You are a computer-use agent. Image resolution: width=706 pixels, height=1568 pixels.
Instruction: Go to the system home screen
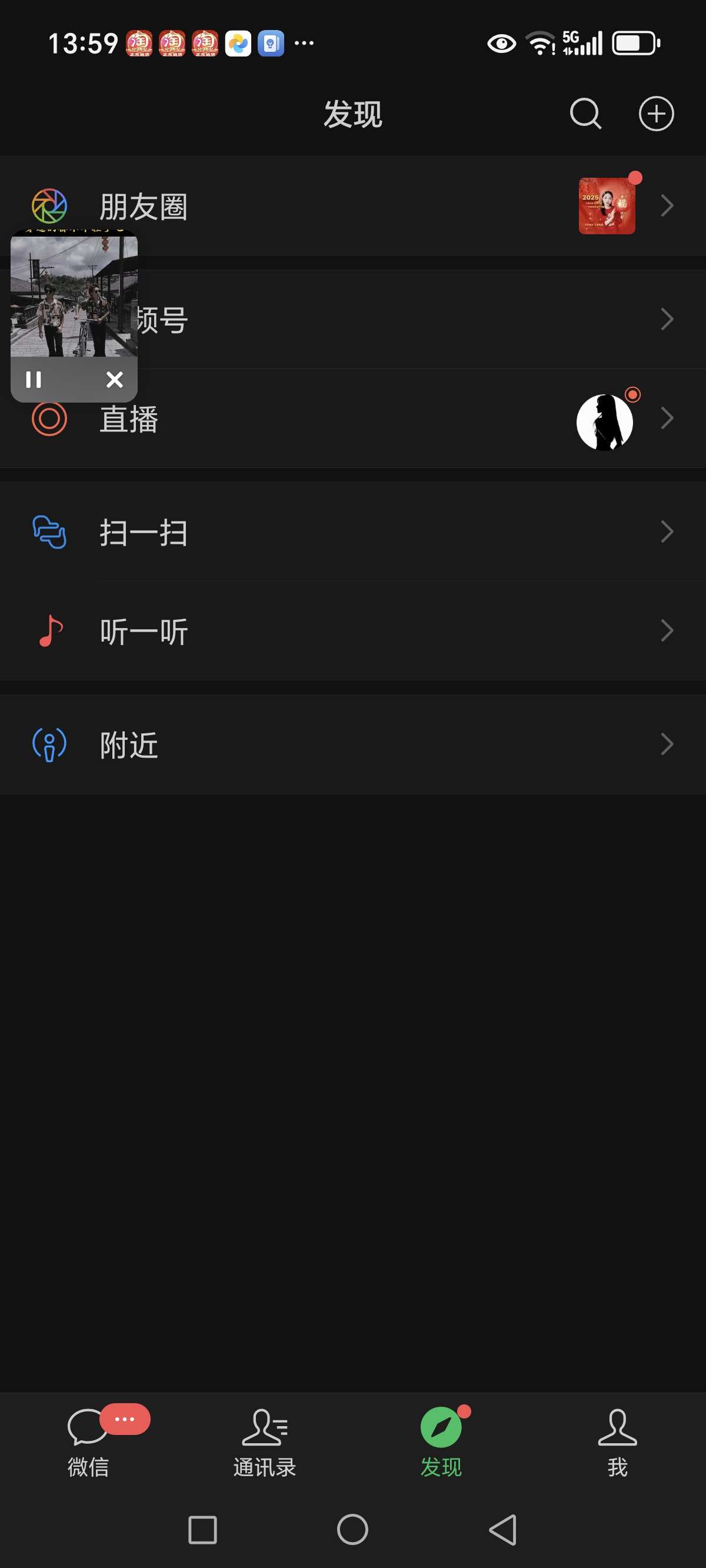tap(352, 1530)
